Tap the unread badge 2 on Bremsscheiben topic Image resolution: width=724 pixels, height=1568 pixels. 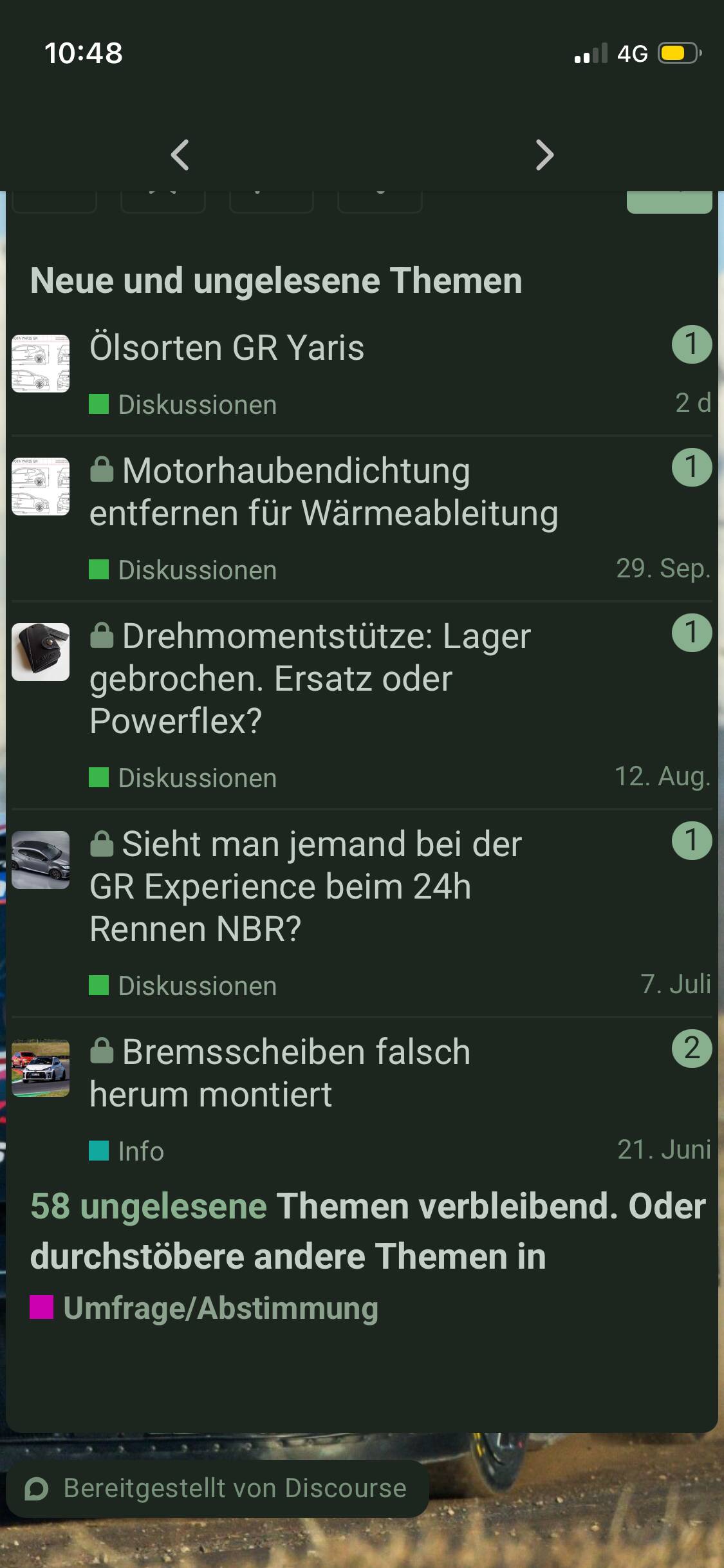691,1049
